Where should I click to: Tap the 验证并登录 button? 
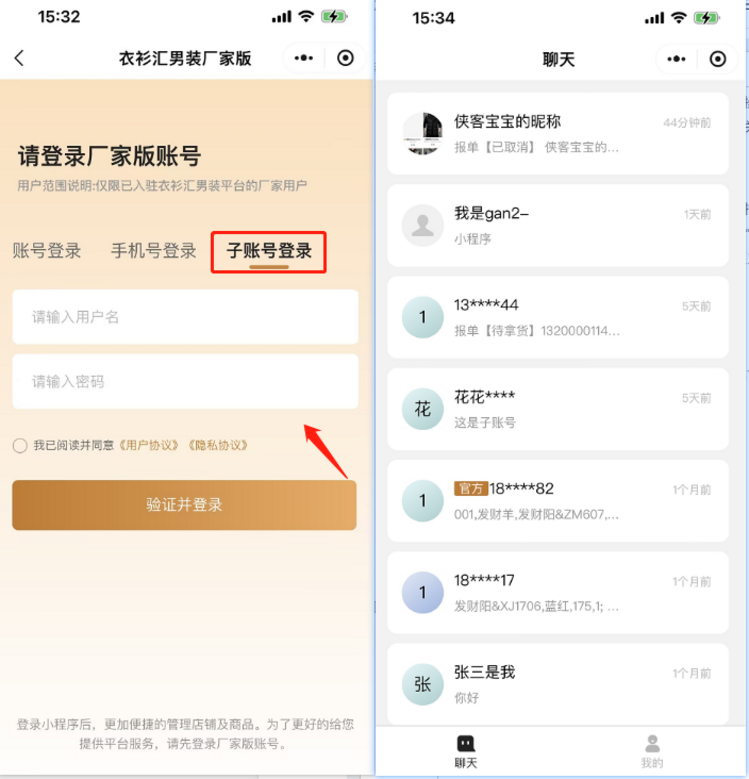184,504
